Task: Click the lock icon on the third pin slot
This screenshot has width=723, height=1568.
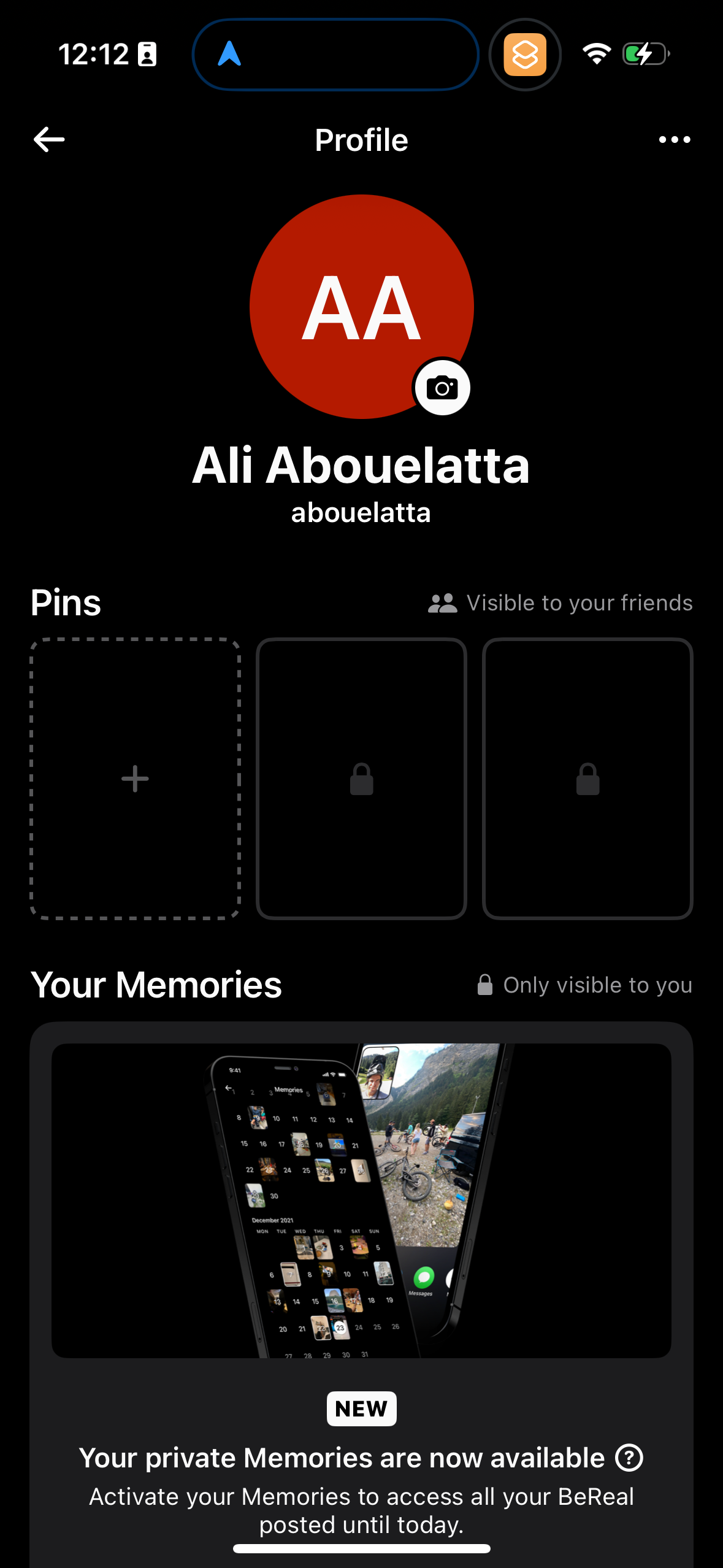Action: (587, 779)
